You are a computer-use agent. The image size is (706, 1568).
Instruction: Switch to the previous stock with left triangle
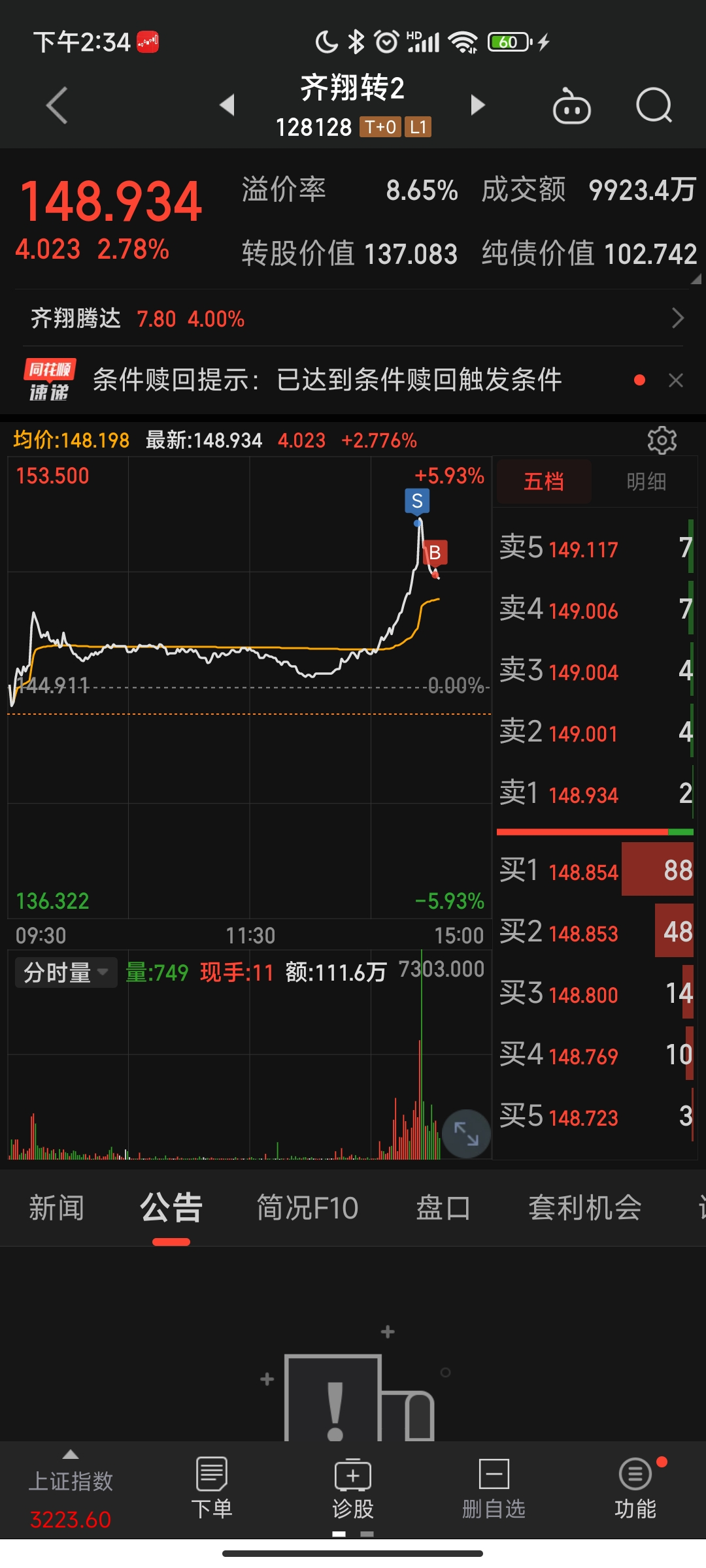(227, 105)
